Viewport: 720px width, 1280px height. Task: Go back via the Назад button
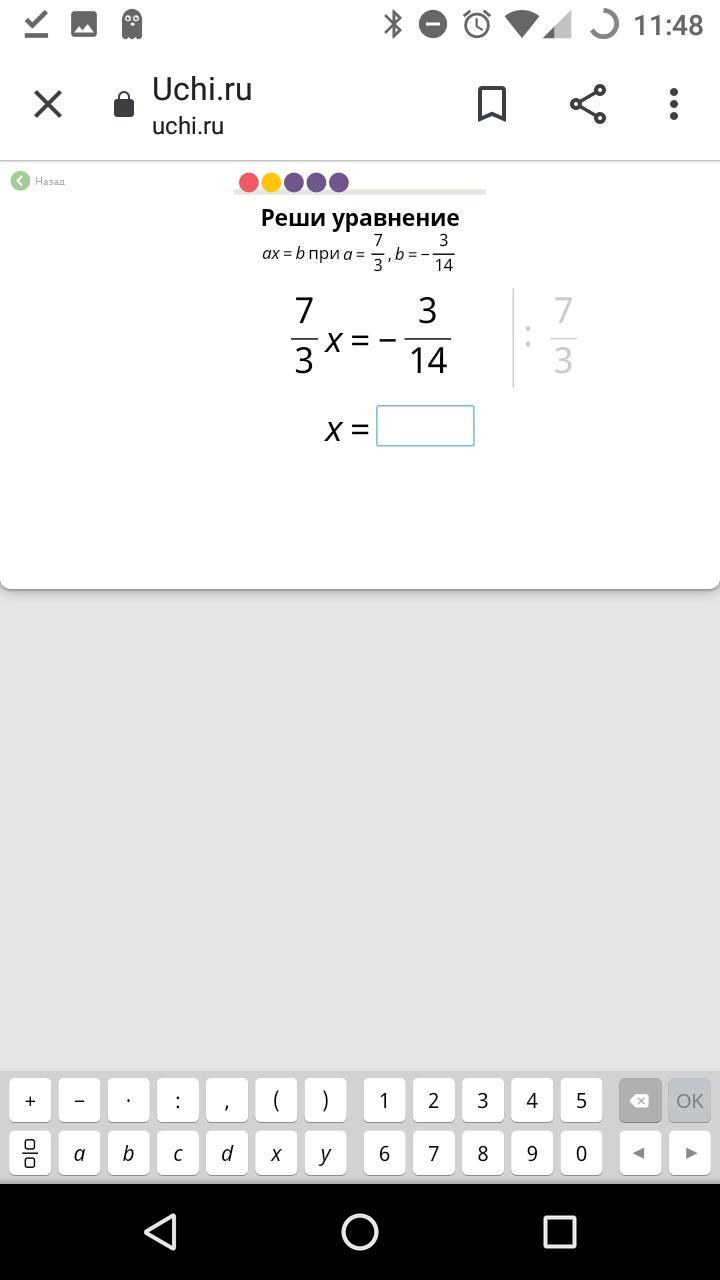point(38,181)
